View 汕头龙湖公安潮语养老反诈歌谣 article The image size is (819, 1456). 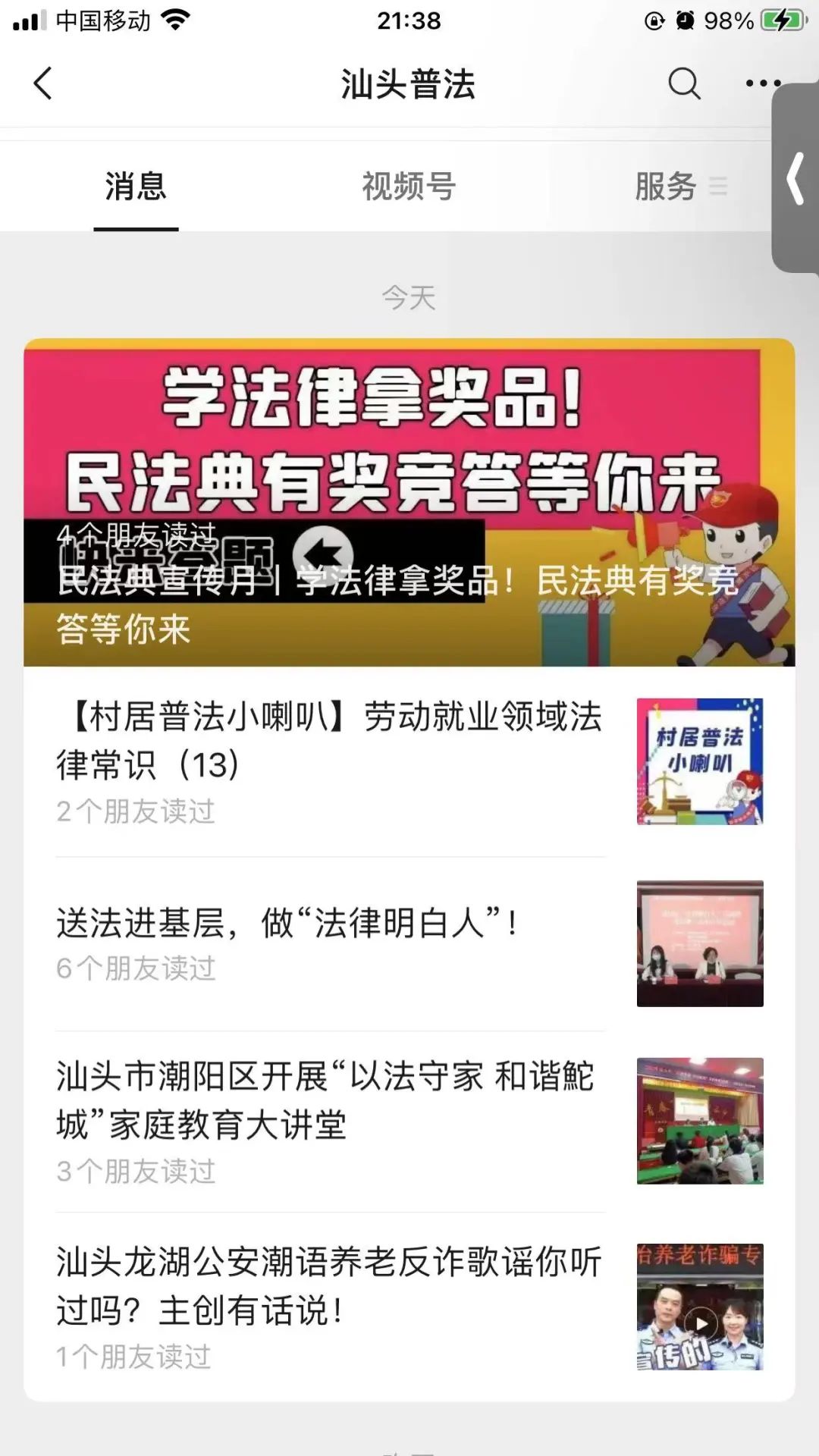[x=330, y=1285]
